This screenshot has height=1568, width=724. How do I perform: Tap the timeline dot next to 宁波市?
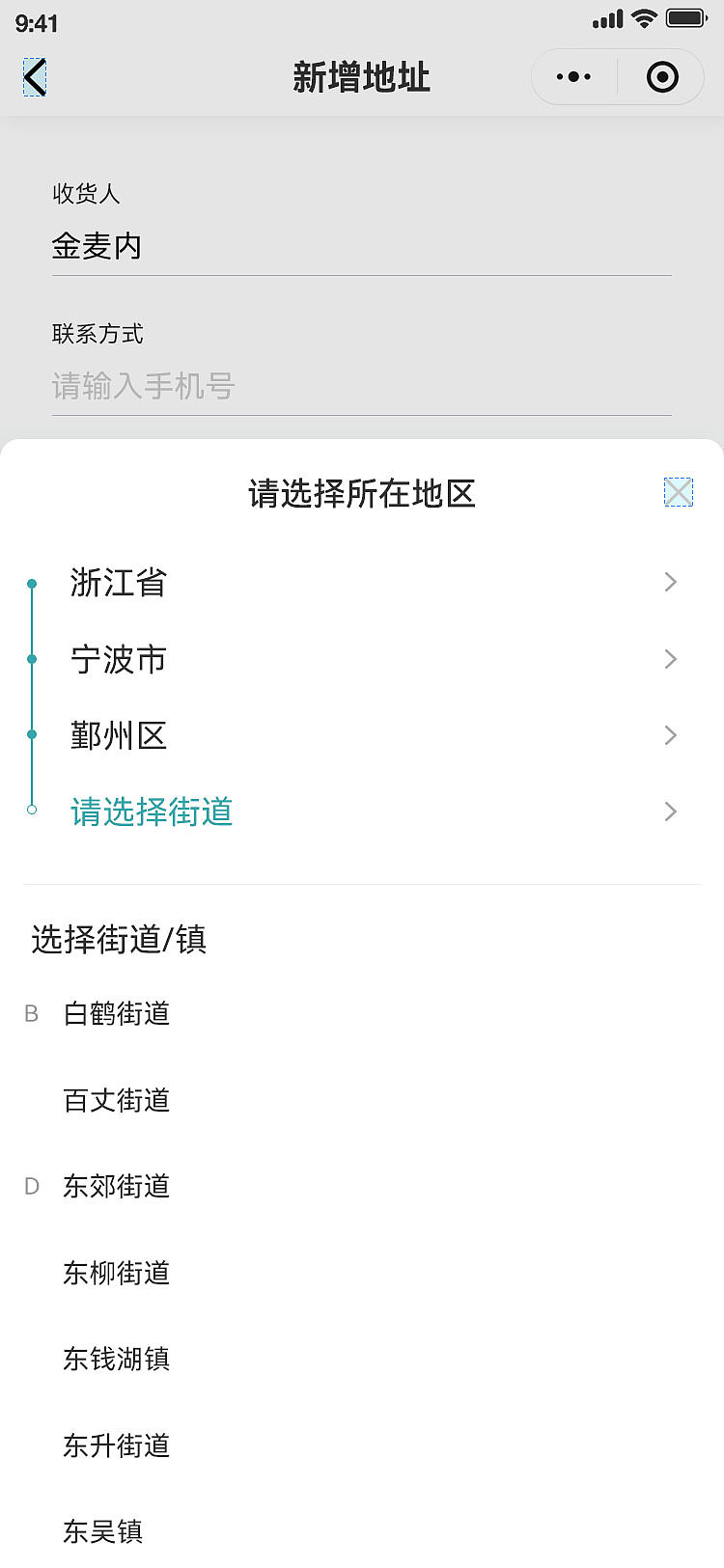tap(32, 659)
